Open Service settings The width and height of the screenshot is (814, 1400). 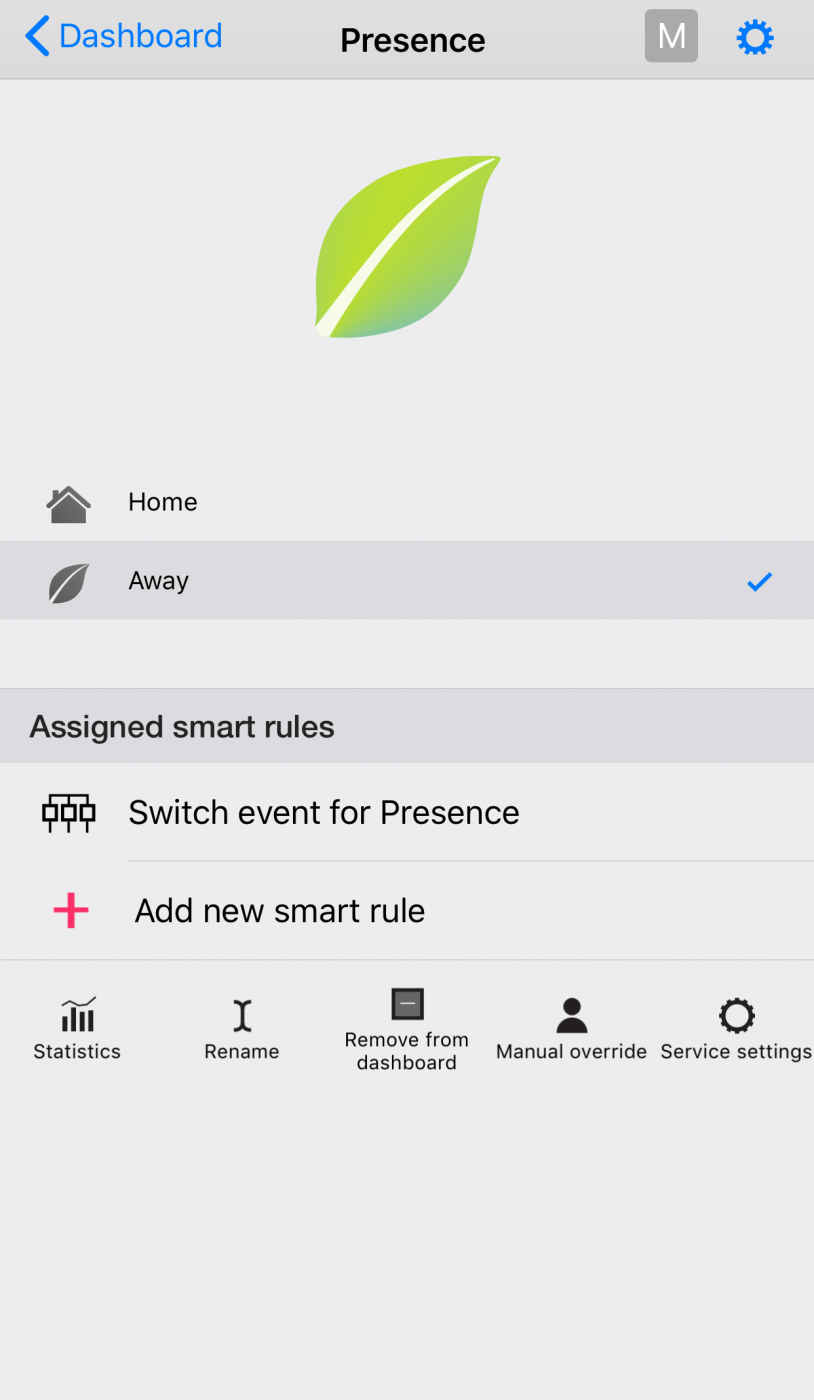pos(736,1029)
